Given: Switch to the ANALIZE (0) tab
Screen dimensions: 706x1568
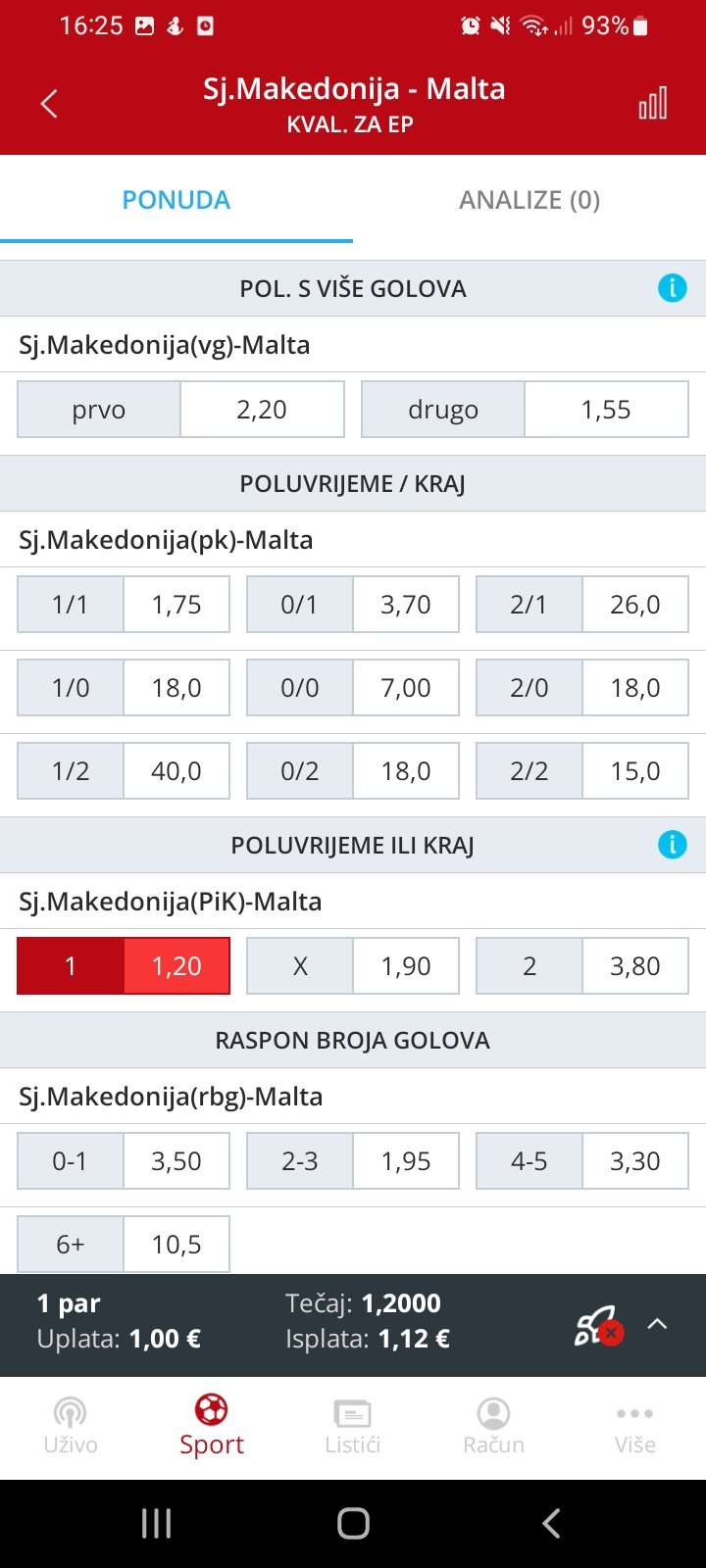Looking at the screenshot, I should coord(529,200).
